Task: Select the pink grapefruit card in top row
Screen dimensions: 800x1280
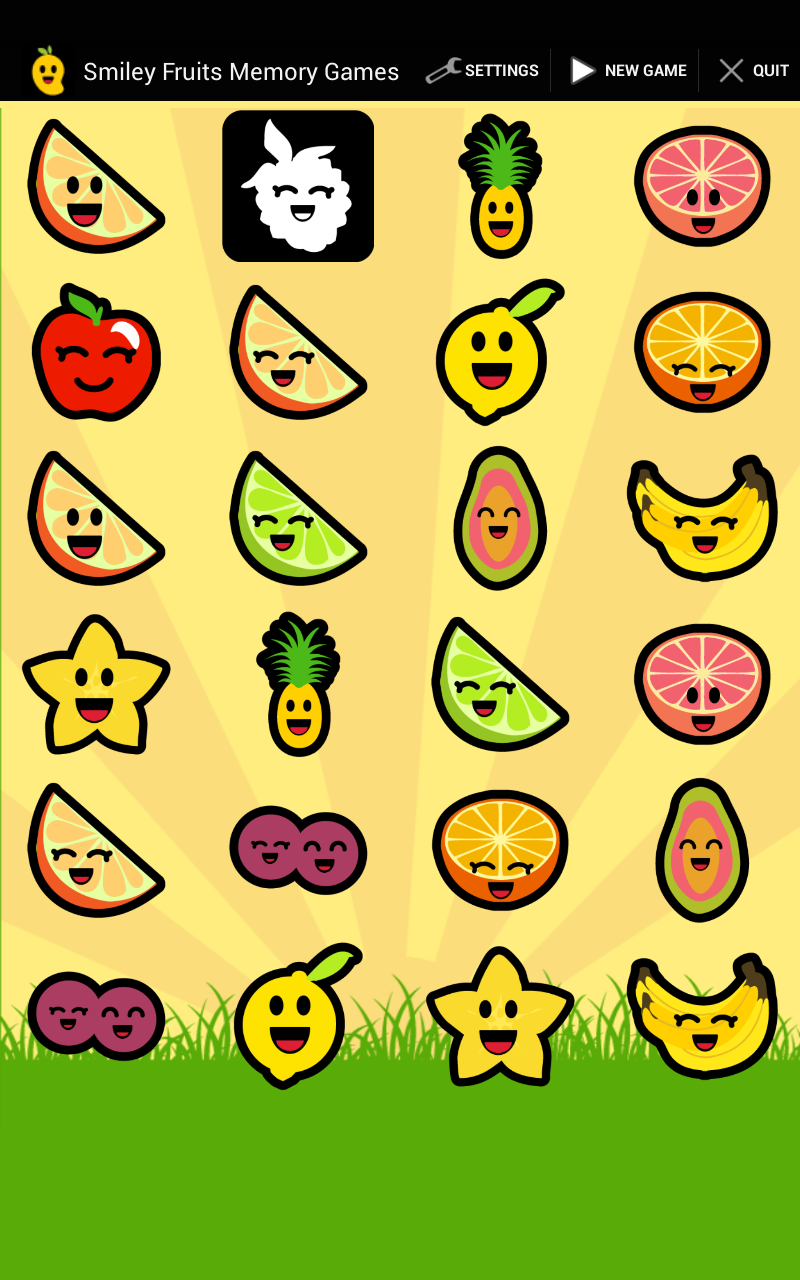Action: coord(701,185)
